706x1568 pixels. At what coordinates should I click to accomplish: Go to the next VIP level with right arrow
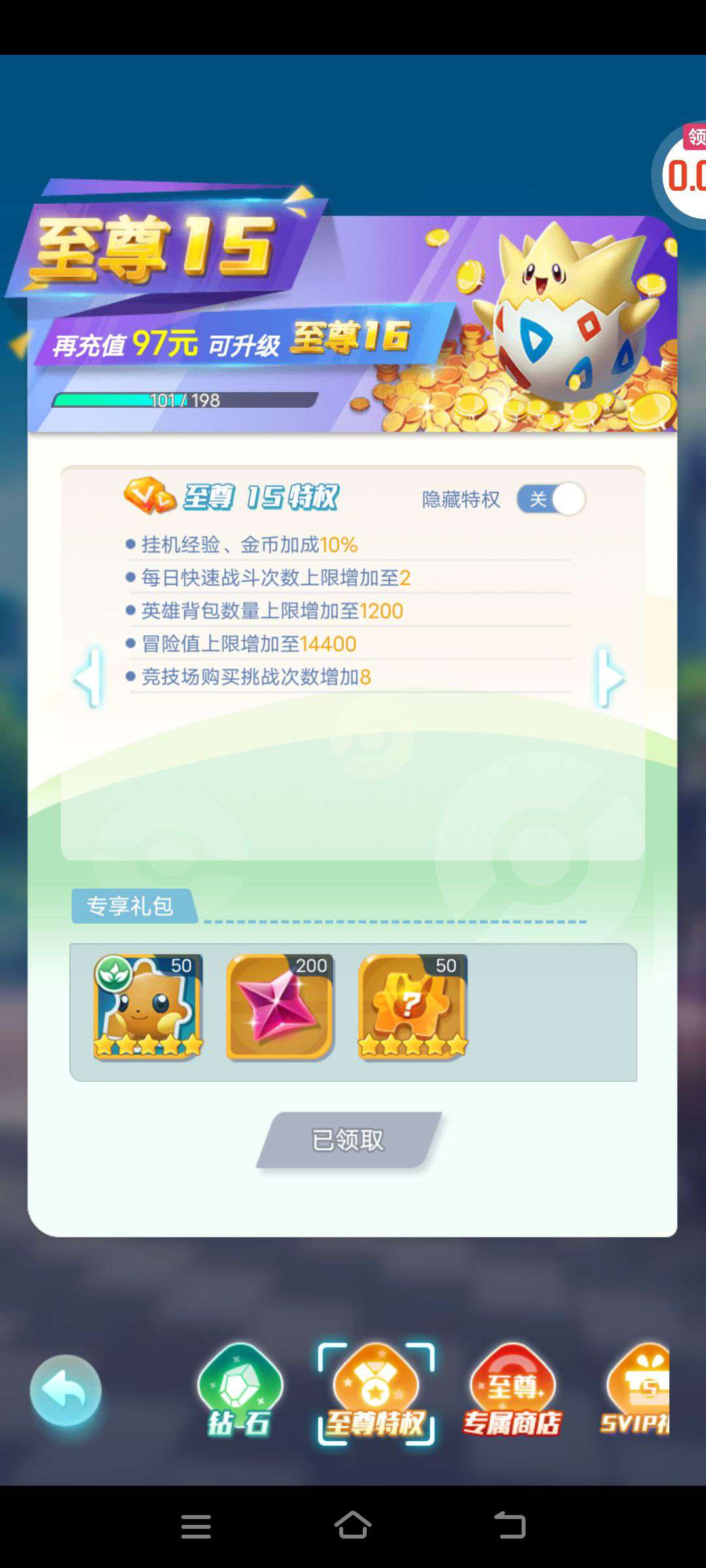click(609, 678)
